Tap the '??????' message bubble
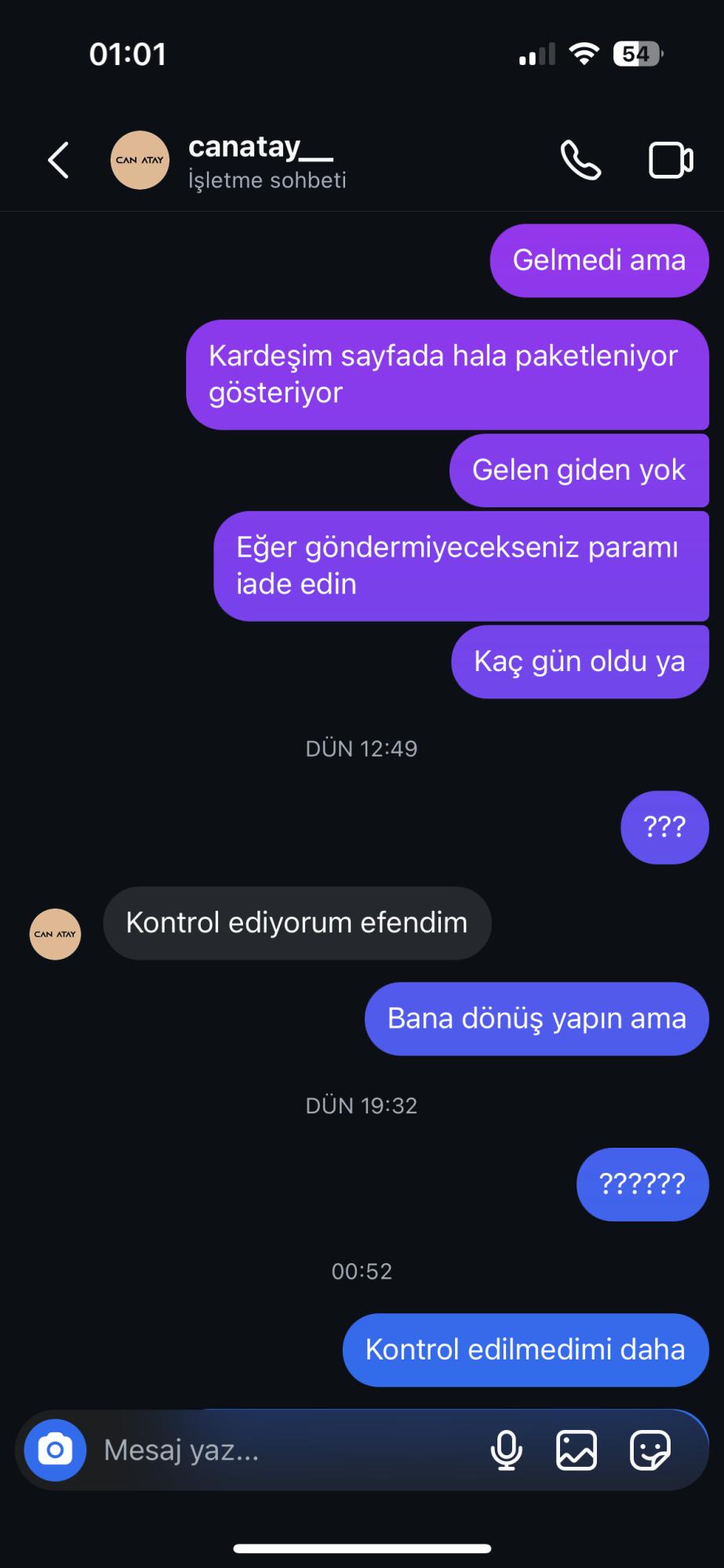This screenshot has width=724, height=1568. (642, 1185)
